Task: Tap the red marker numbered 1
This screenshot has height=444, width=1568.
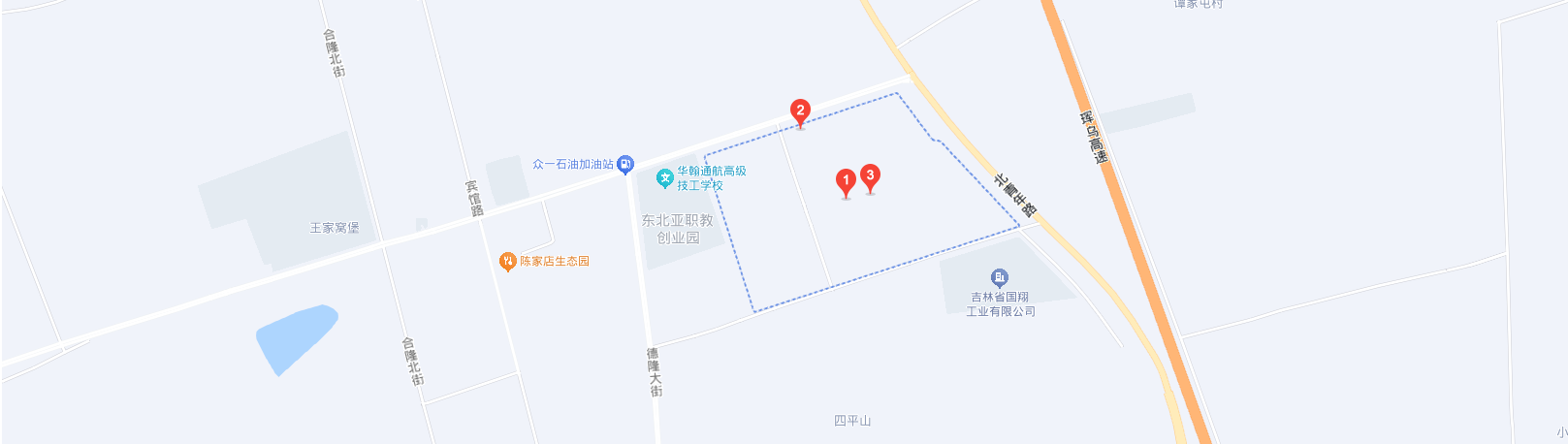Action: tap(846, 181)
